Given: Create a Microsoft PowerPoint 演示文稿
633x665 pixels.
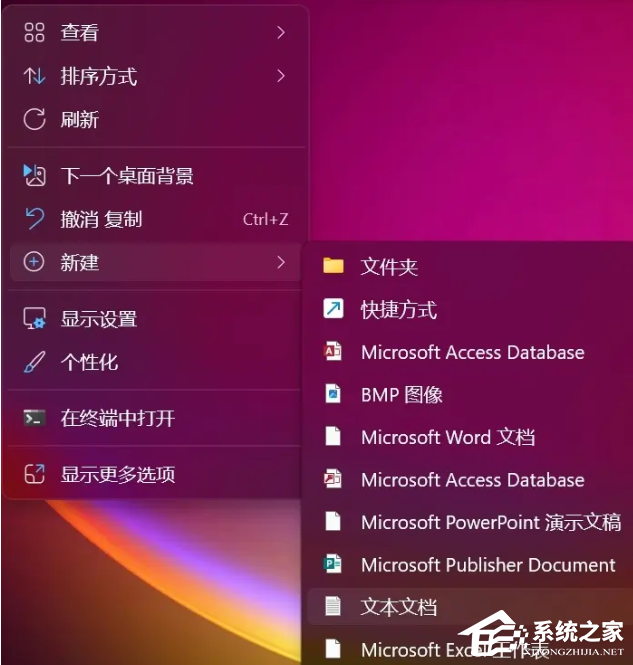Looking at the screenshot, I should (x=490, y=522).
